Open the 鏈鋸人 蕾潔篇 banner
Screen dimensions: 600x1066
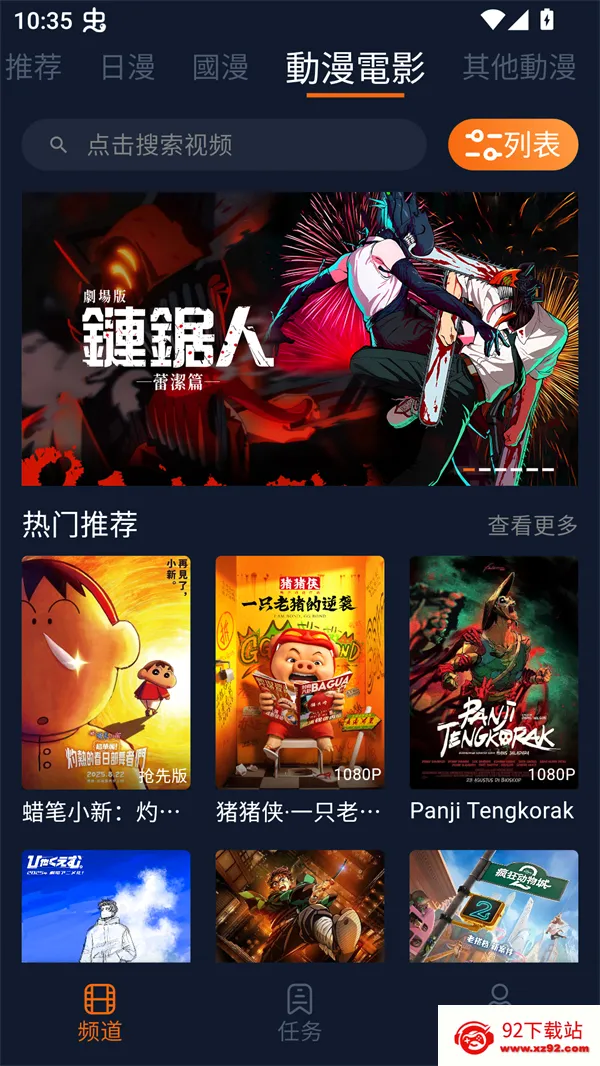tap(300, 339)
